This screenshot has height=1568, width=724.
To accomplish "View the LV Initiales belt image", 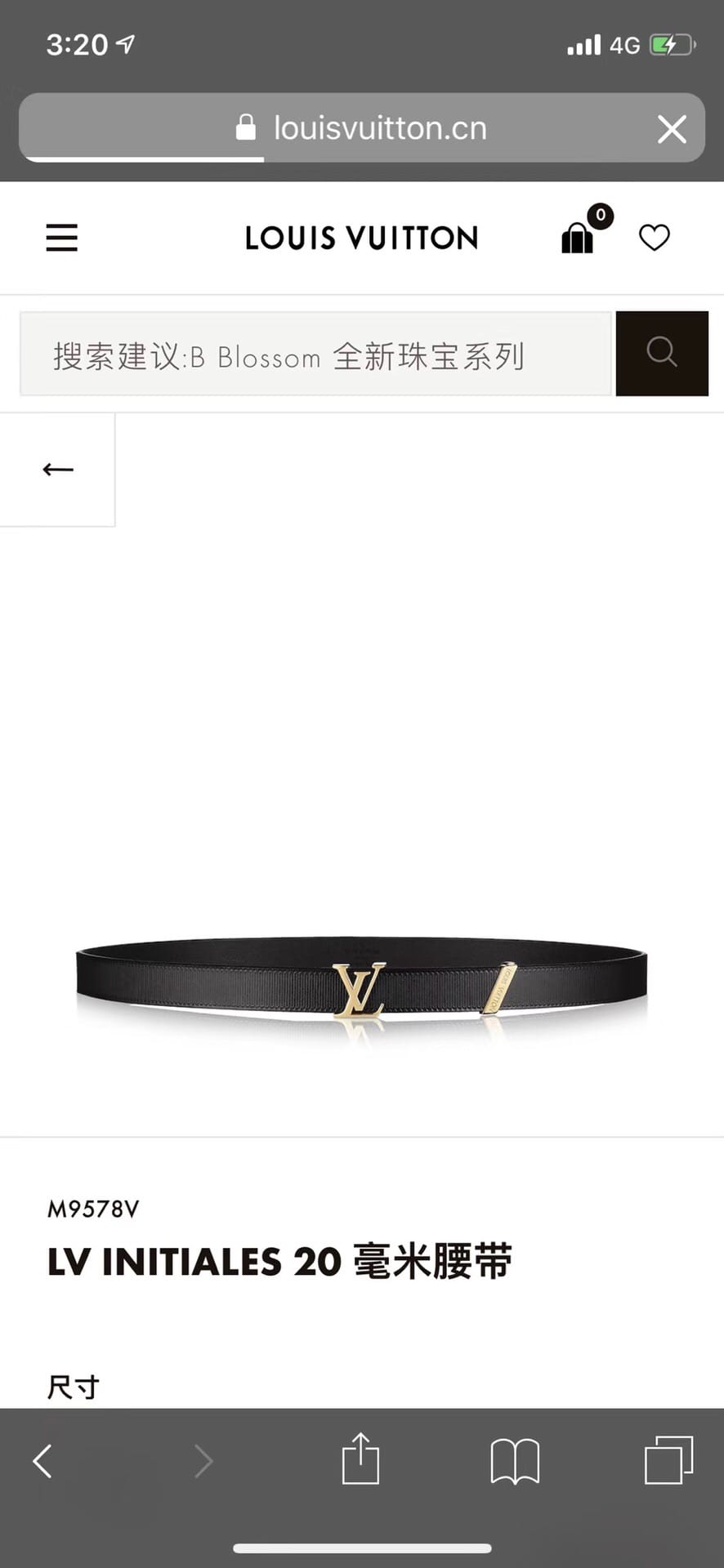I will 362,984.
